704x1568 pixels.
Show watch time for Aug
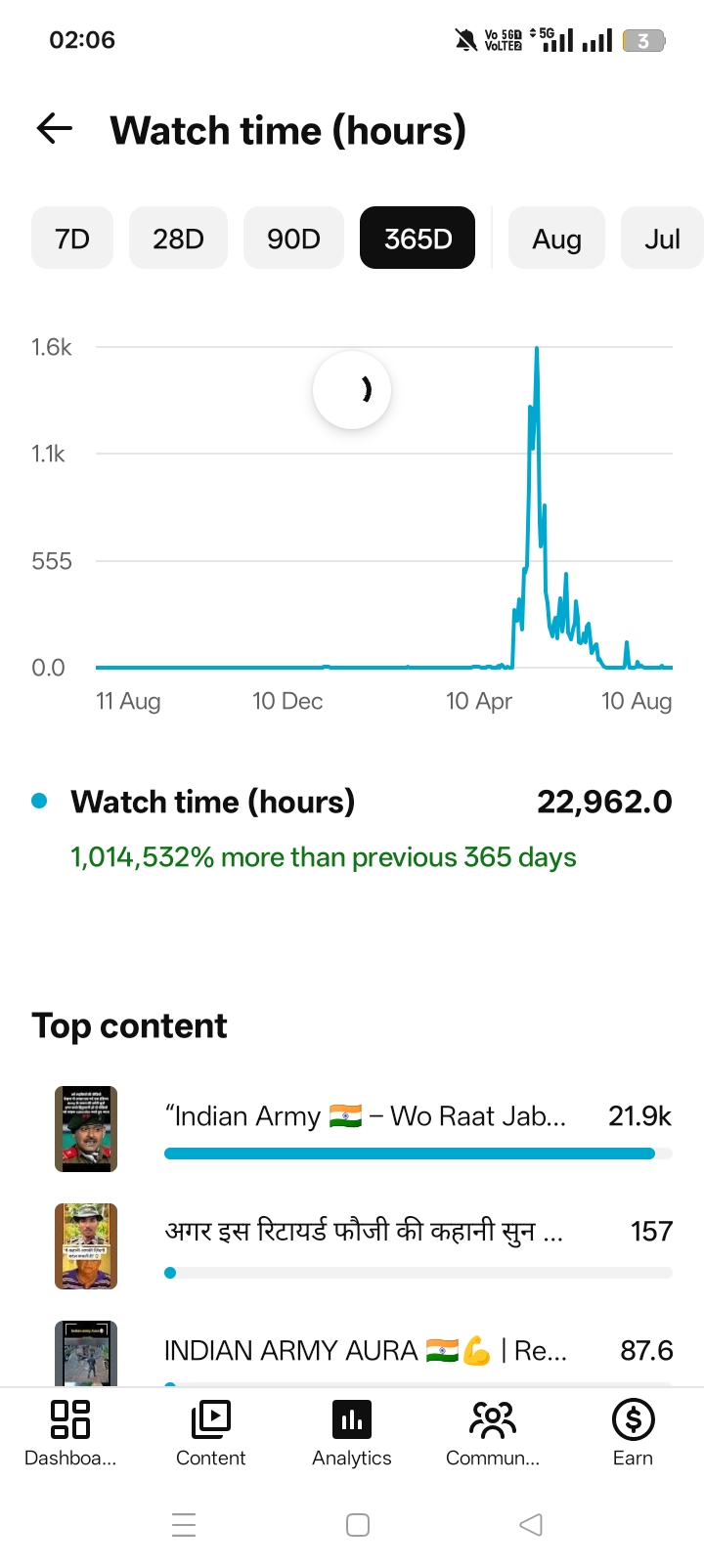click(x=556, y=239)
